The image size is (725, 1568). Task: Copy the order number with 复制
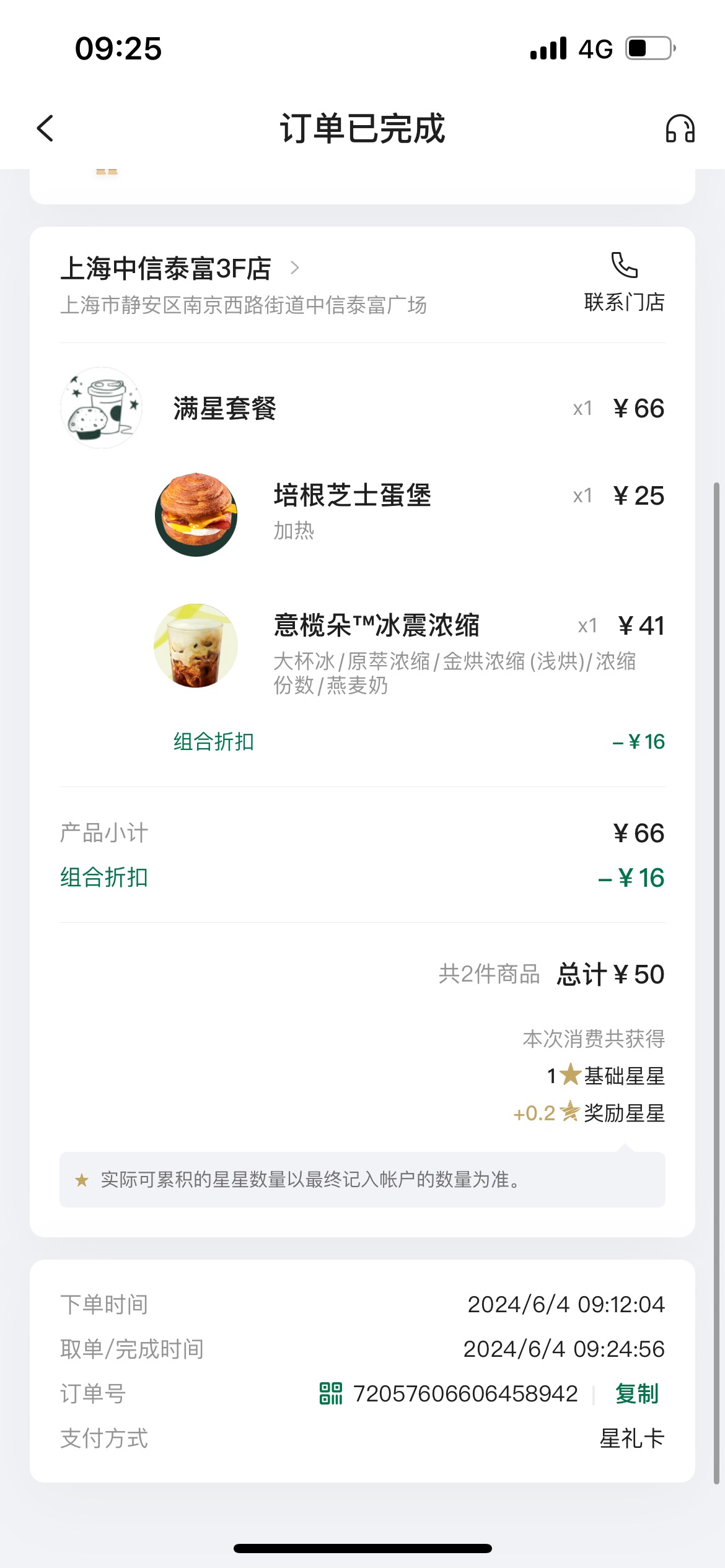click(636, 1393)
